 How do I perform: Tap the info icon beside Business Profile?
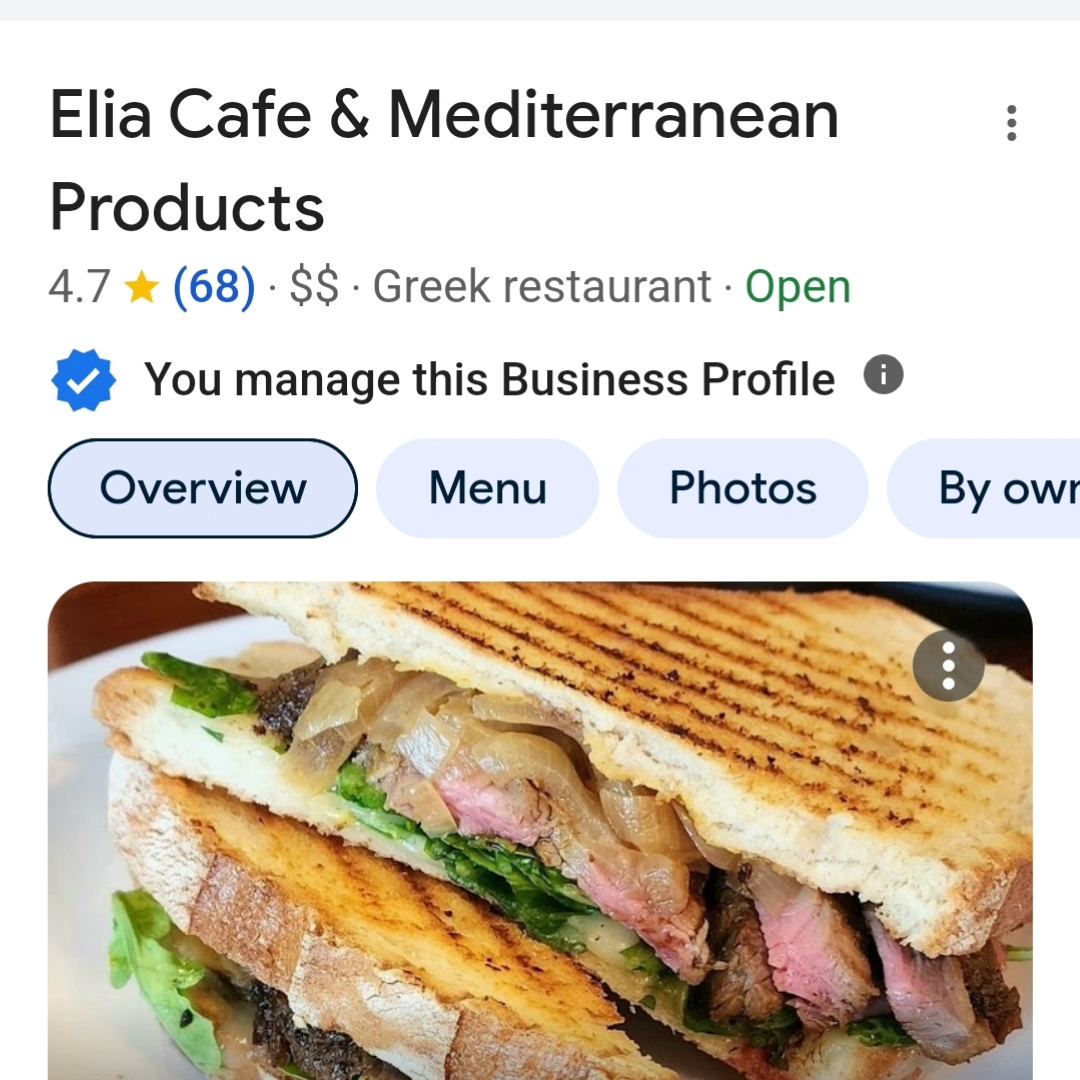pyautogui.click(x=883, y=376)
